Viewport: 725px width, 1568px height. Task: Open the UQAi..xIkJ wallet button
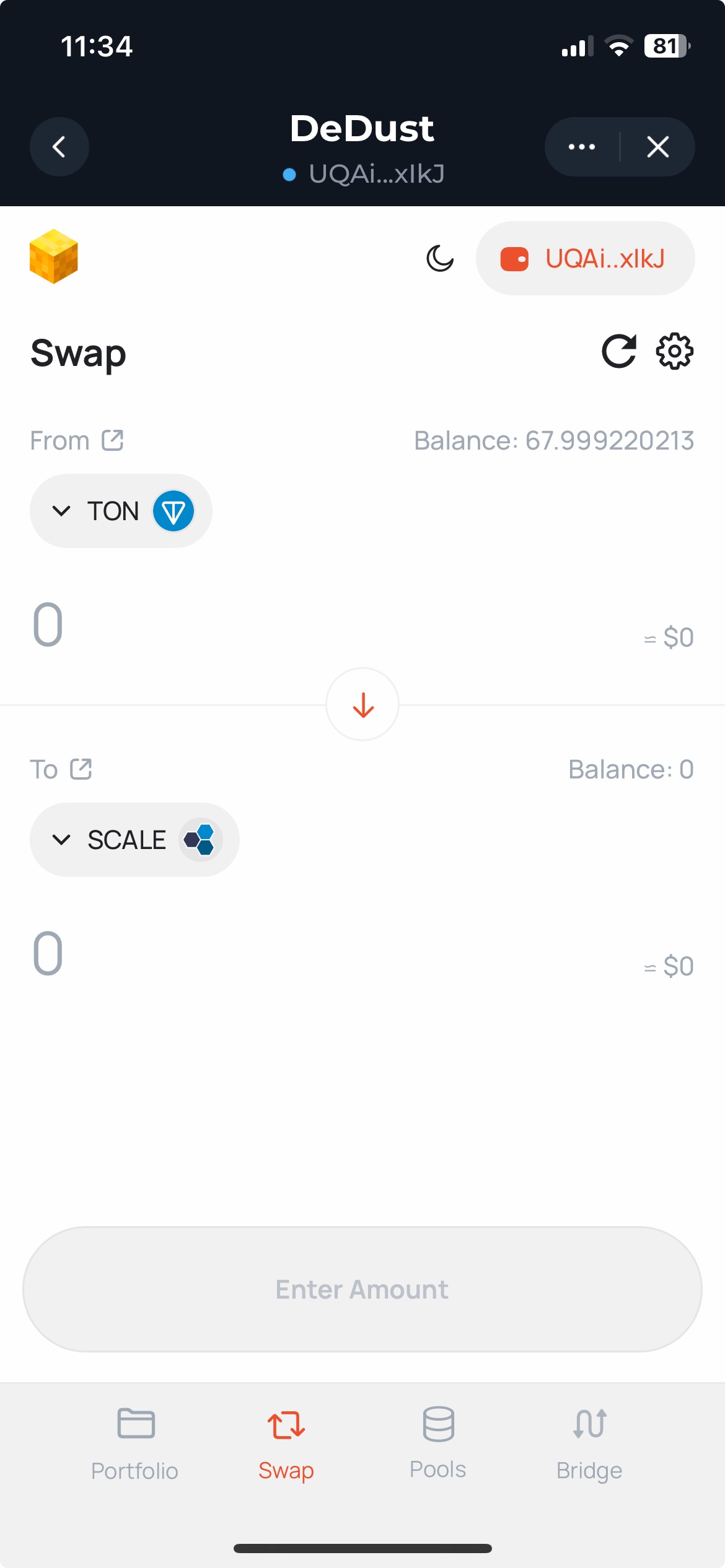tap(585, 258)
